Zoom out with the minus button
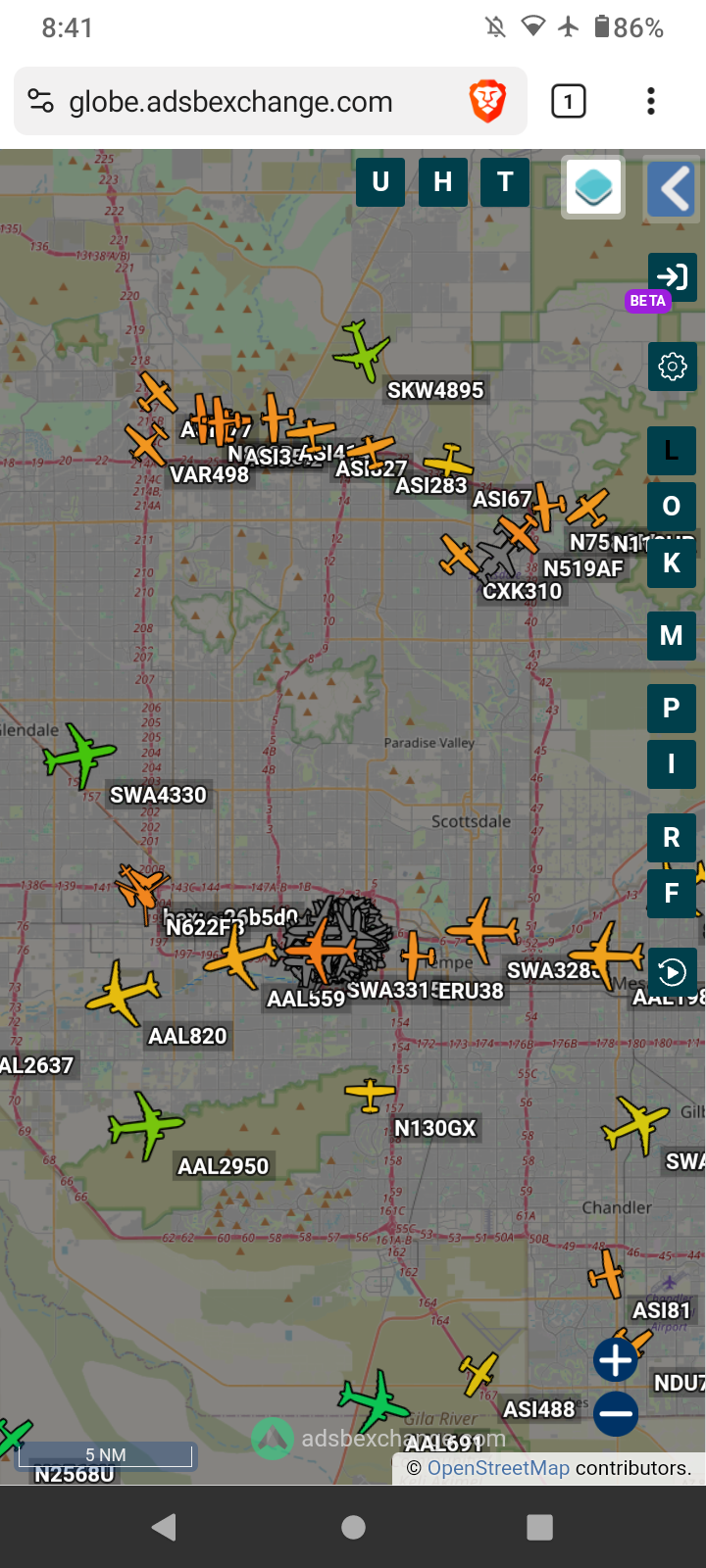Image resolution: width=706 pixels, height=1568 pixels. pyautogui.click(x=616, y=1414)
